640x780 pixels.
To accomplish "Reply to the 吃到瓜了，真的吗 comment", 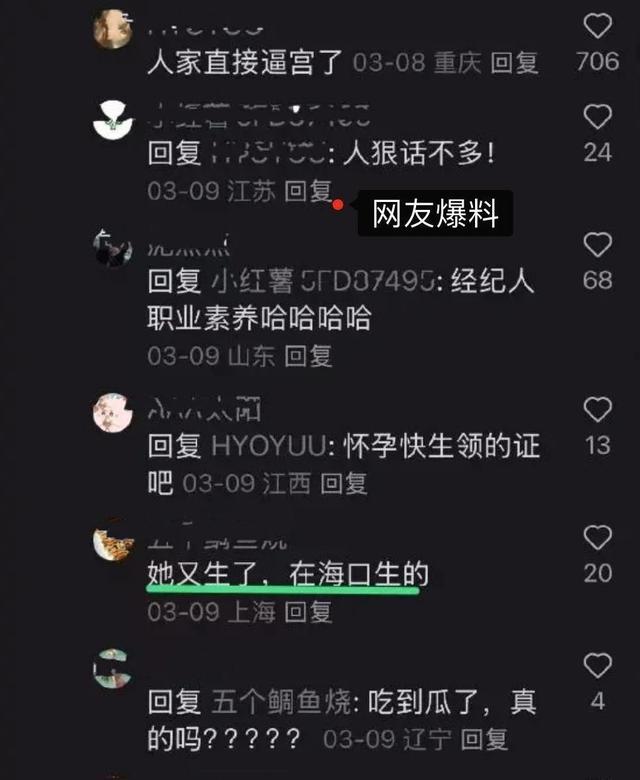I will 483,739.
